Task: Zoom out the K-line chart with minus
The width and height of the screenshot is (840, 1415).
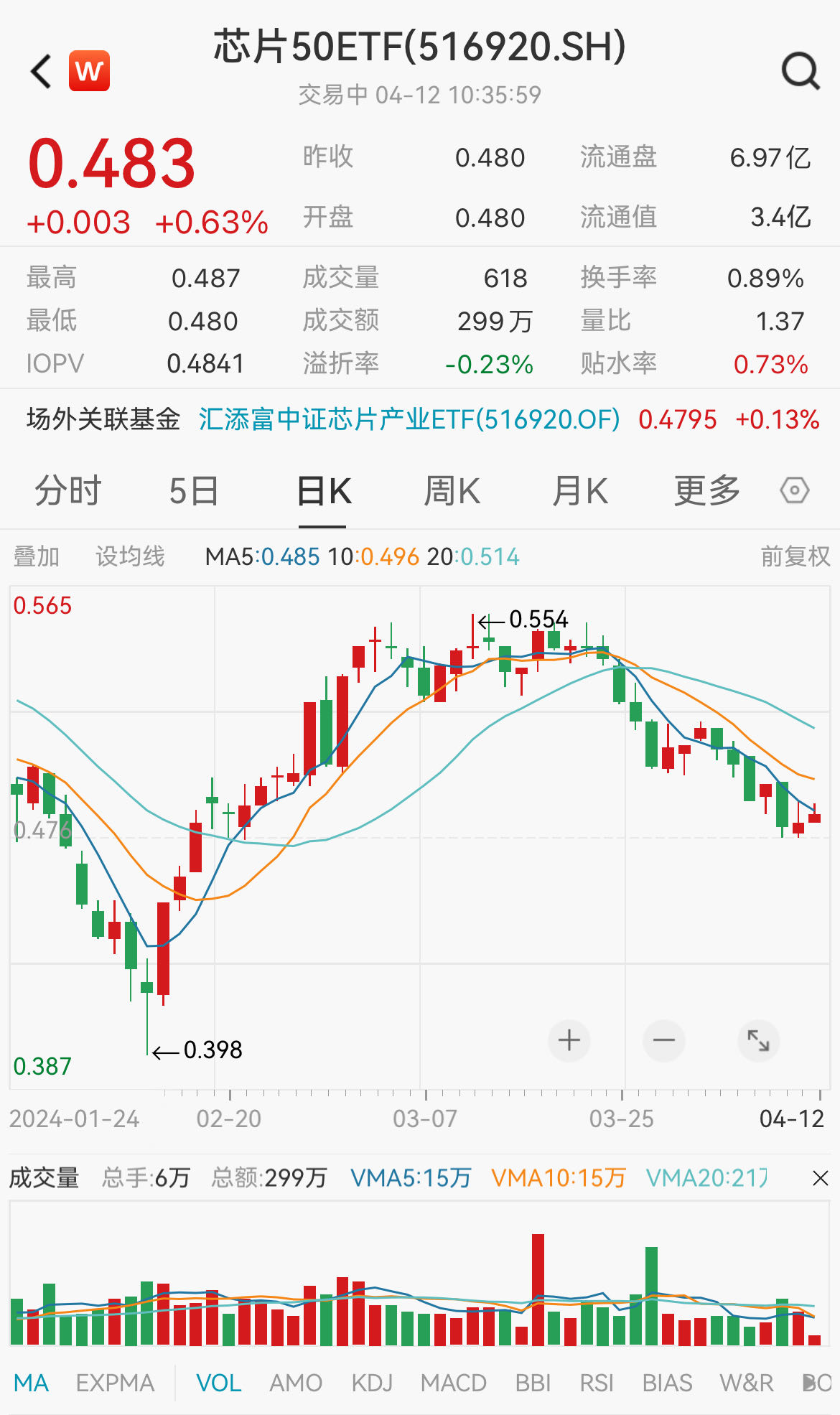Action: click(x=664, y=1040)
